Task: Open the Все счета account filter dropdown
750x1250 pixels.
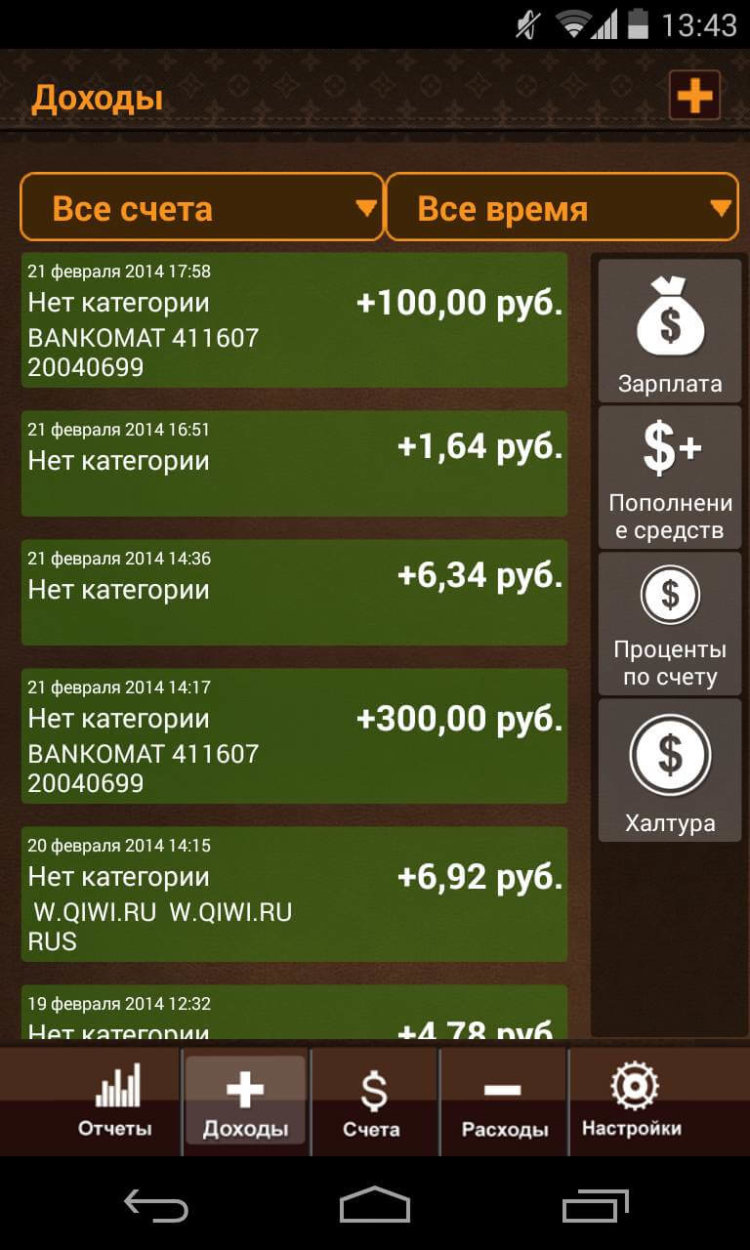Action: point(200,207)
